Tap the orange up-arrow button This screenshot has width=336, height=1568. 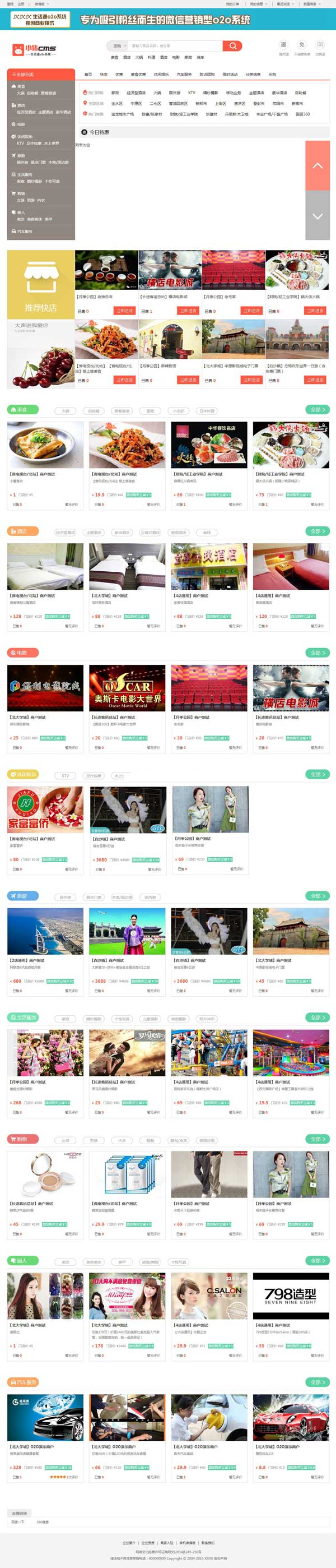click(317, 165)
